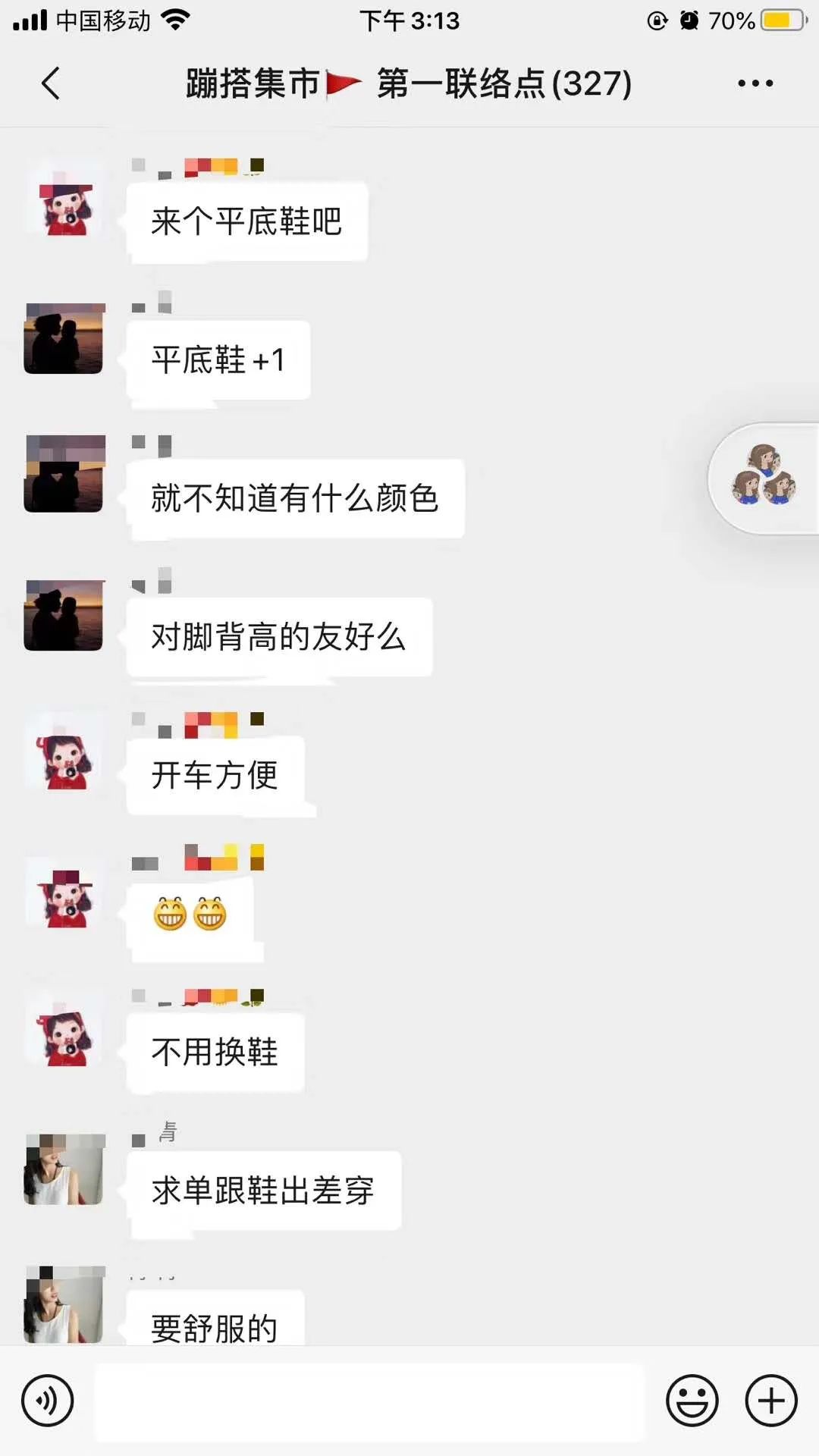Open avatar next to 对脚背高的友好么
The height and width of the screenshot is (1456, 819).
[64, 616]
